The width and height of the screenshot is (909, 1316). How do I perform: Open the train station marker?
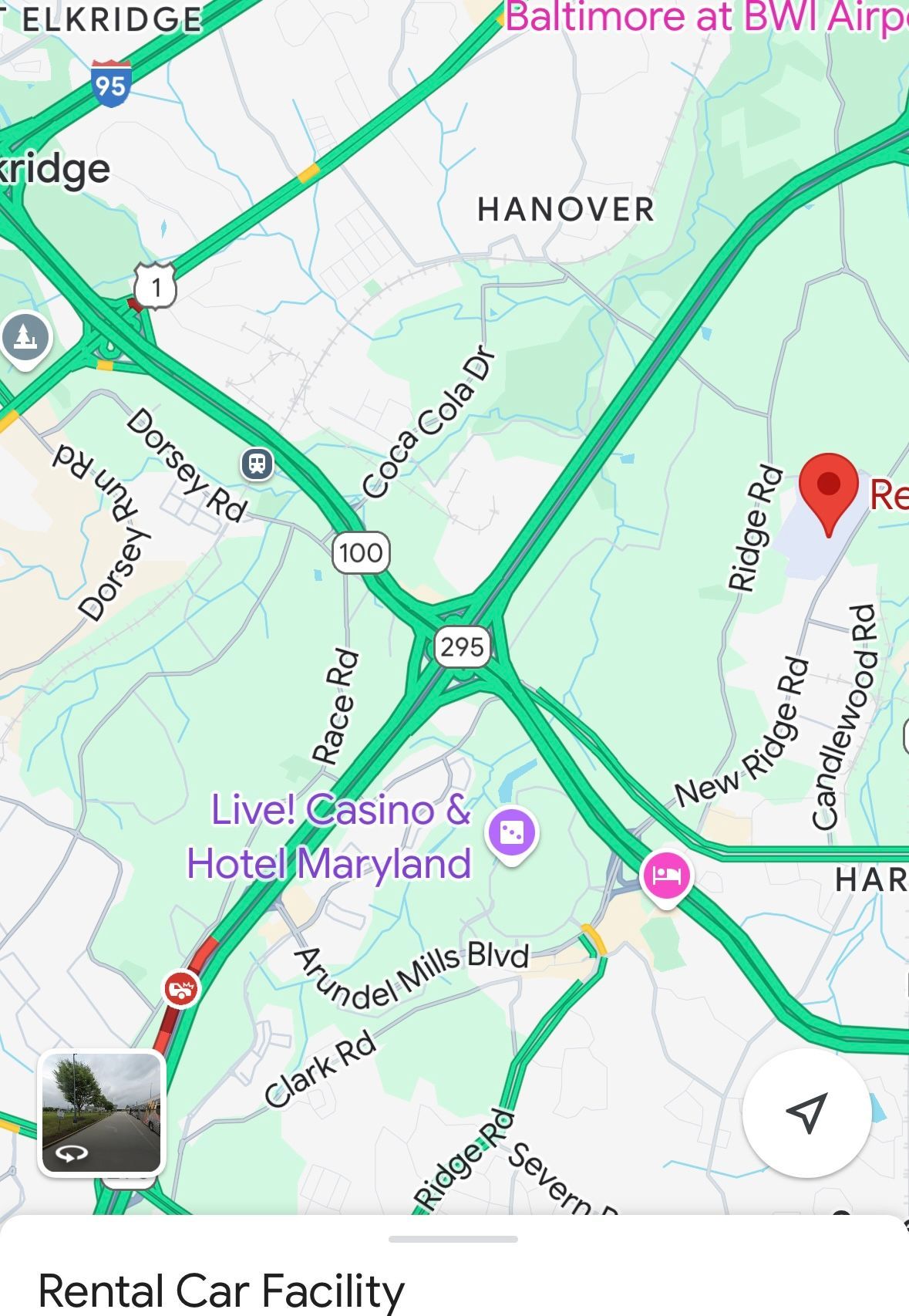point(257,464)
